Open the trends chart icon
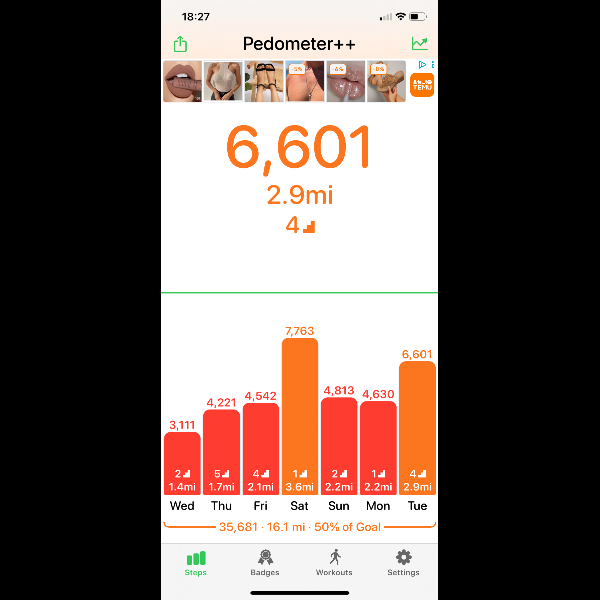Viewport: 600px width, 600px height. point(419,44)
